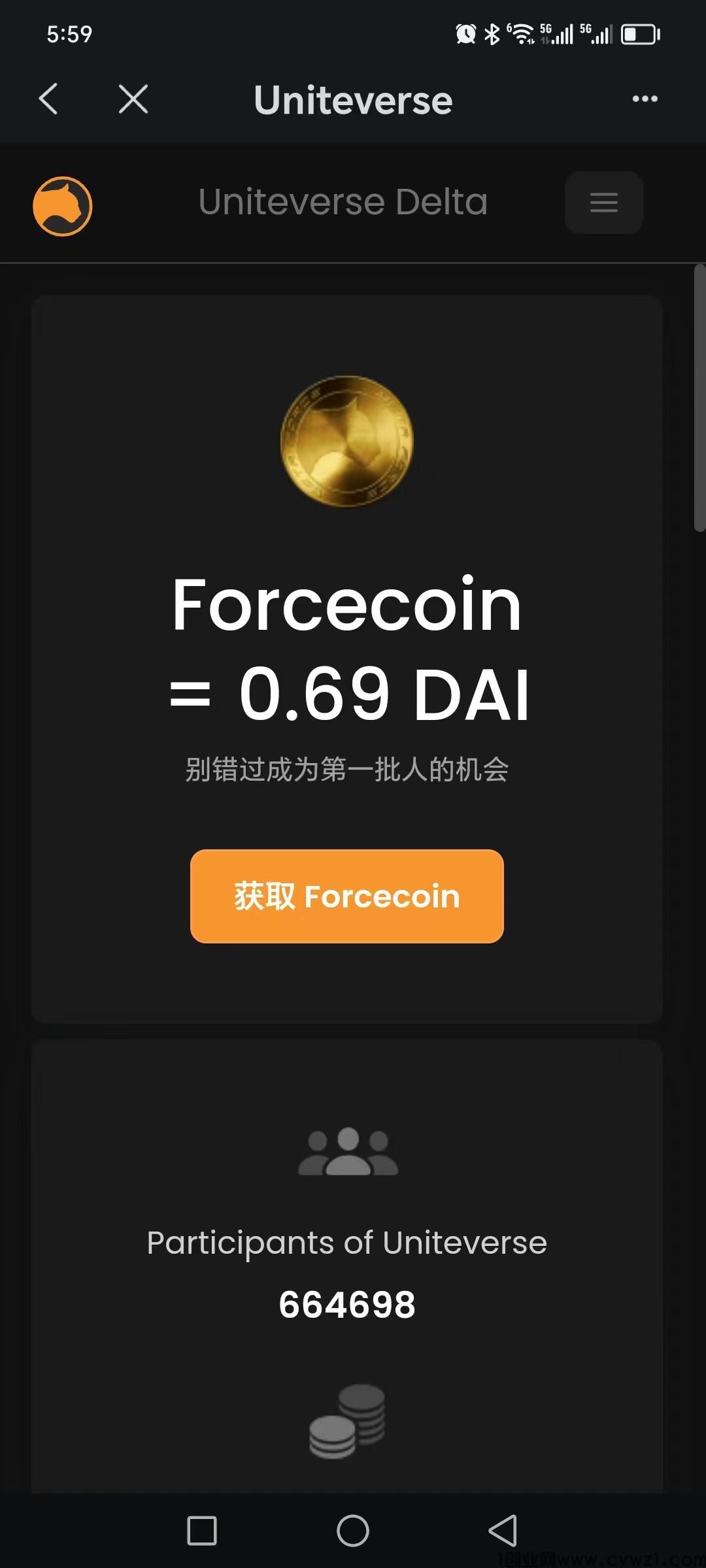Viewport: 706px width, 1568px height.
Task: Tap the Uniteverse horse logo icon
Action: 63,206
